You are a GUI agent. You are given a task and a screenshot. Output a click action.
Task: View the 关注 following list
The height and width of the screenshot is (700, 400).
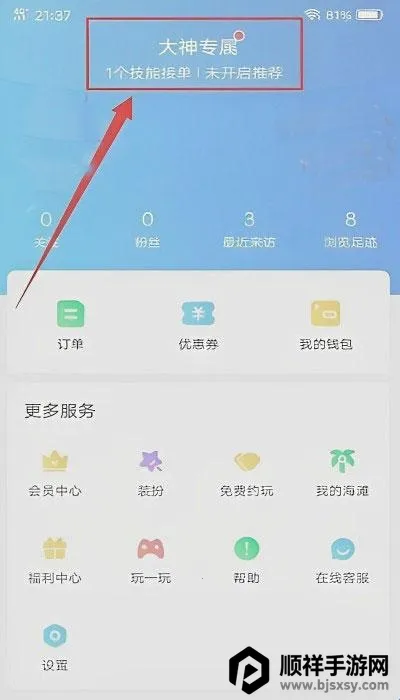pyautogui.click(x=46, y=230)
